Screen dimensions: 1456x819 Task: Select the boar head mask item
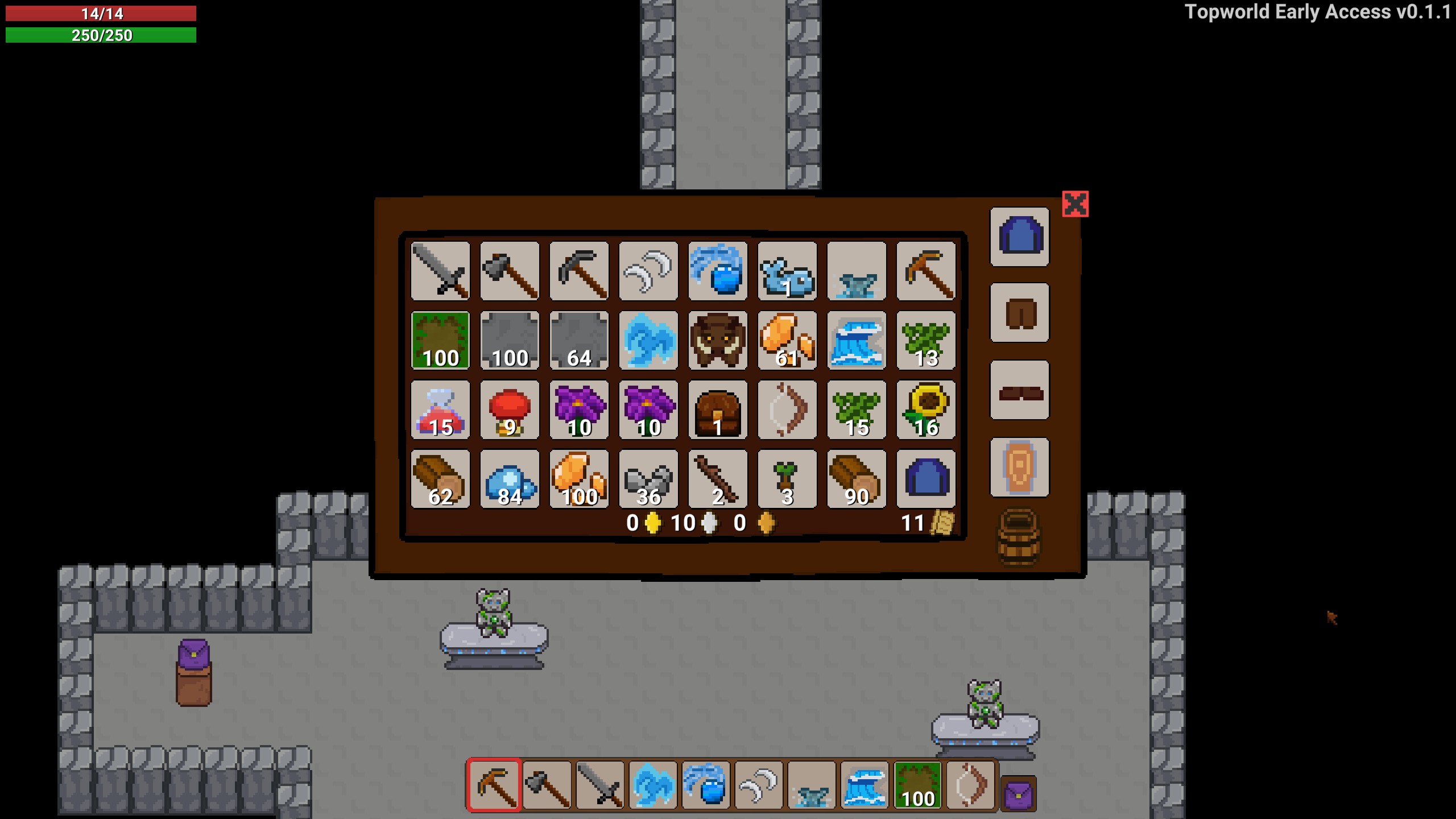coord(718,340)
